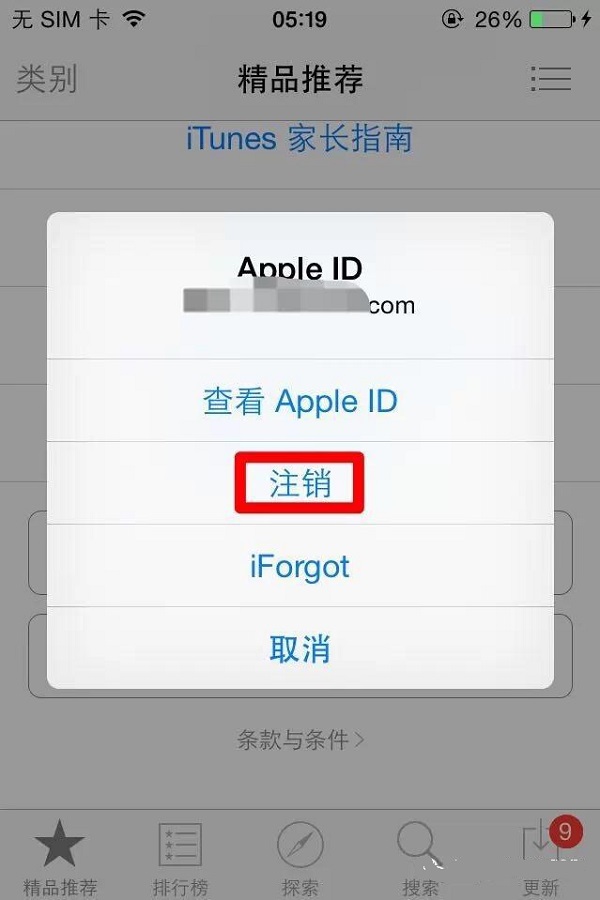Open 条款与条件 terms link
Viewport: 600px width, 900px height.
point(300,740)
